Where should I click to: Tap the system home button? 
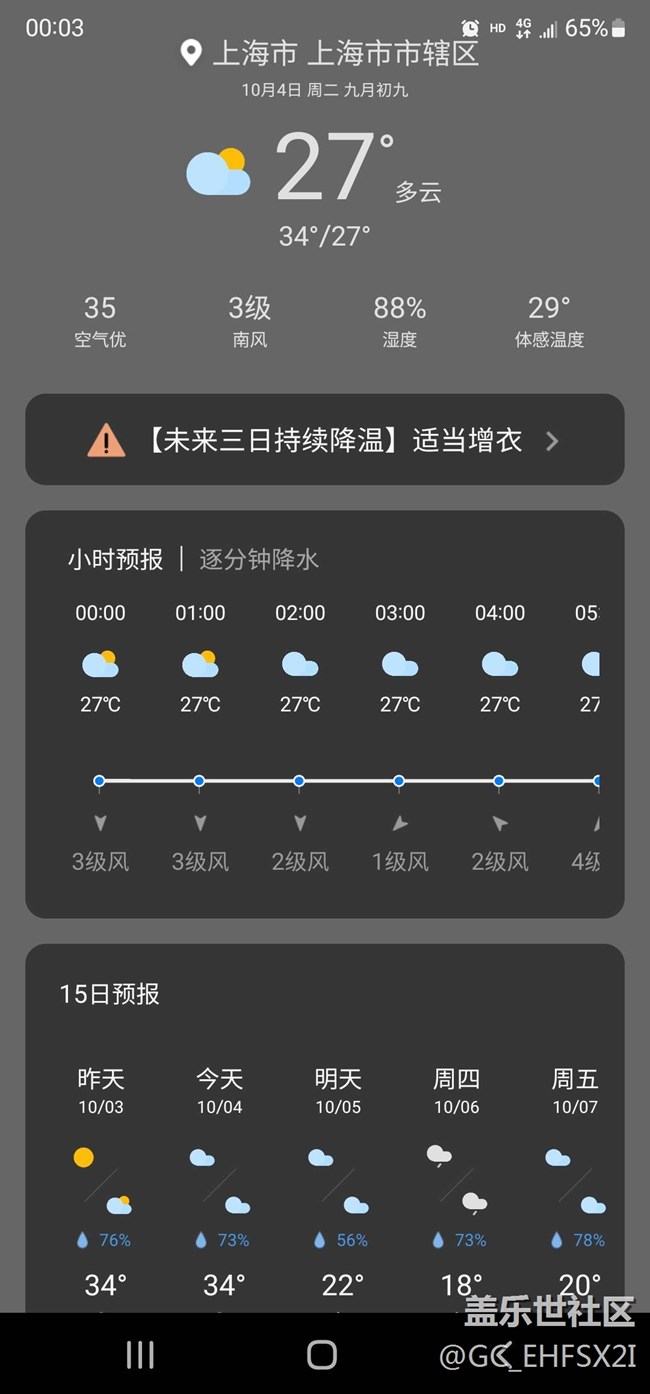click(322, 1355)
